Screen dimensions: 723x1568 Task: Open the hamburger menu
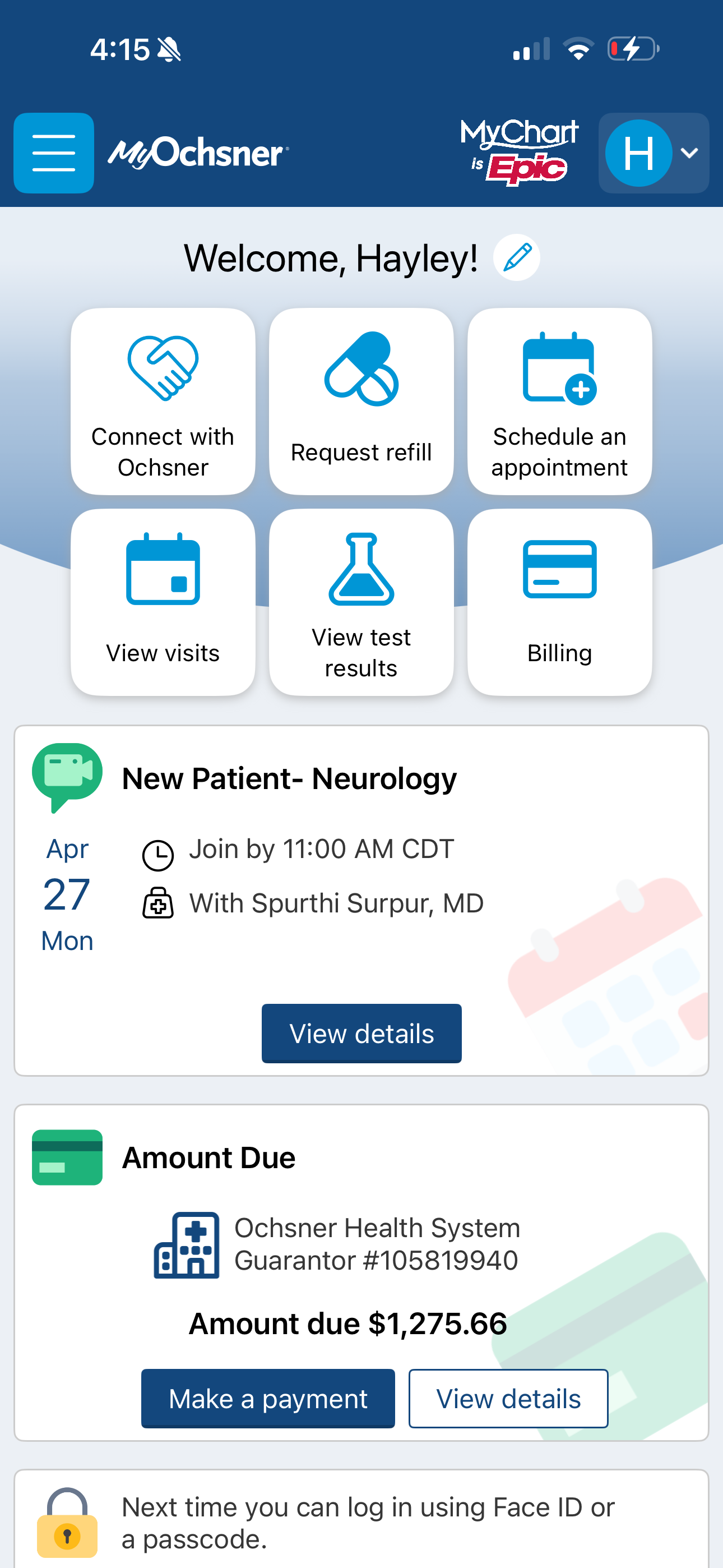coord(54,153)
